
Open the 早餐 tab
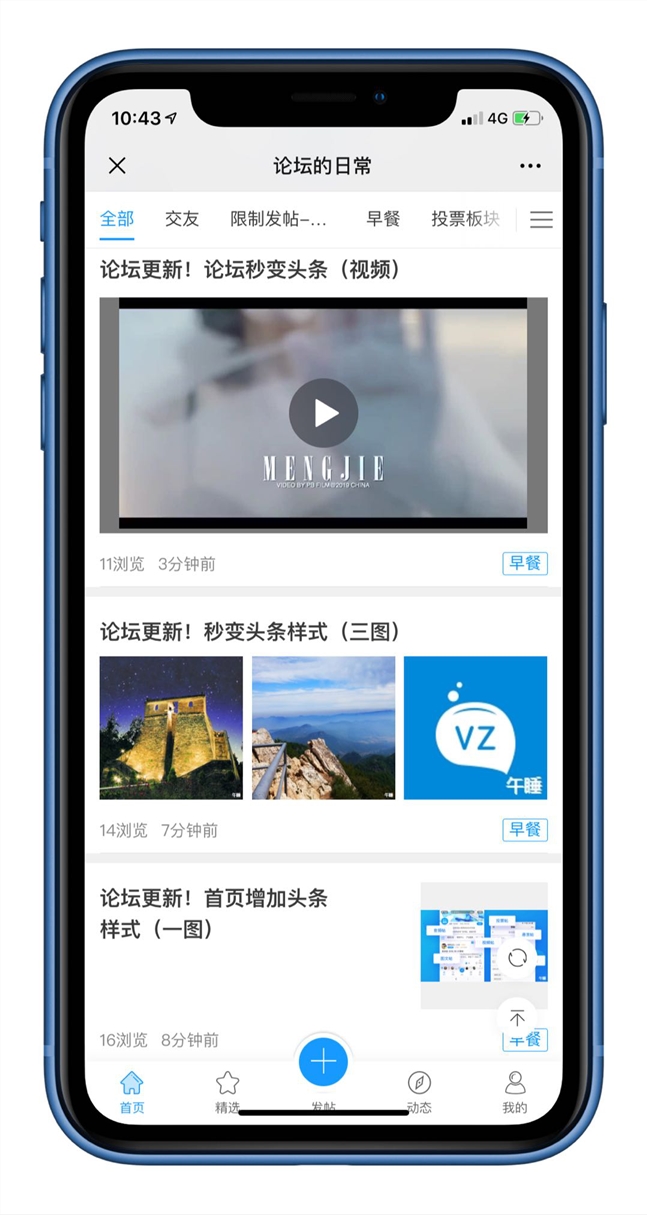[383, 219]
